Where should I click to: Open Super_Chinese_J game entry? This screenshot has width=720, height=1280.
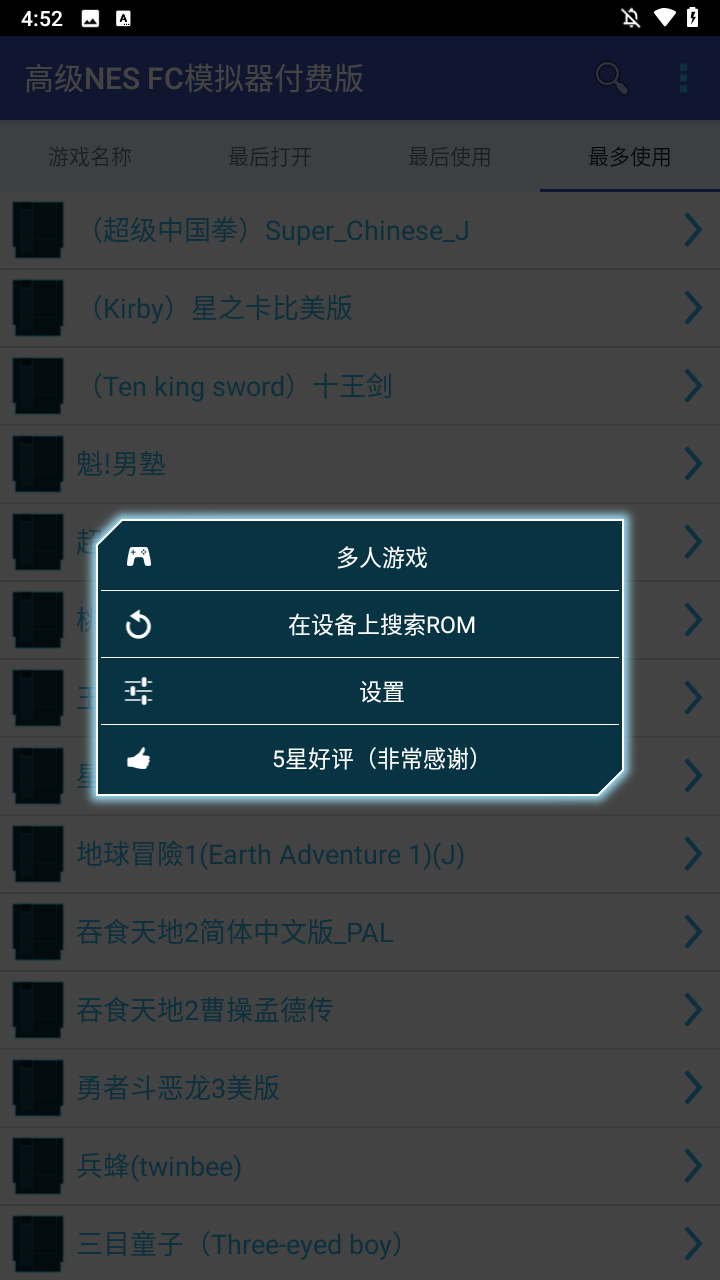tap(360, 231)
